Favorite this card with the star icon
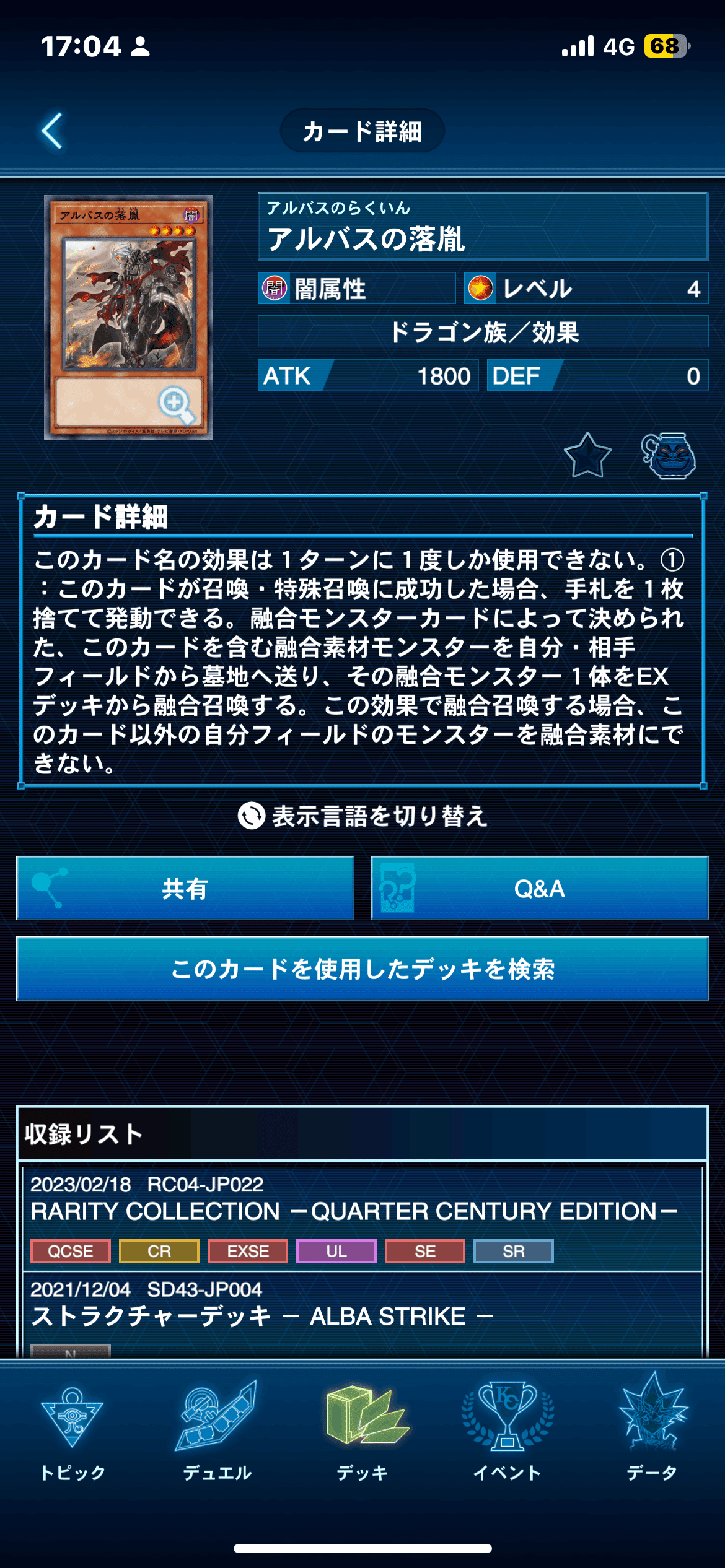The image size is (725, 1568). (587, 456)
